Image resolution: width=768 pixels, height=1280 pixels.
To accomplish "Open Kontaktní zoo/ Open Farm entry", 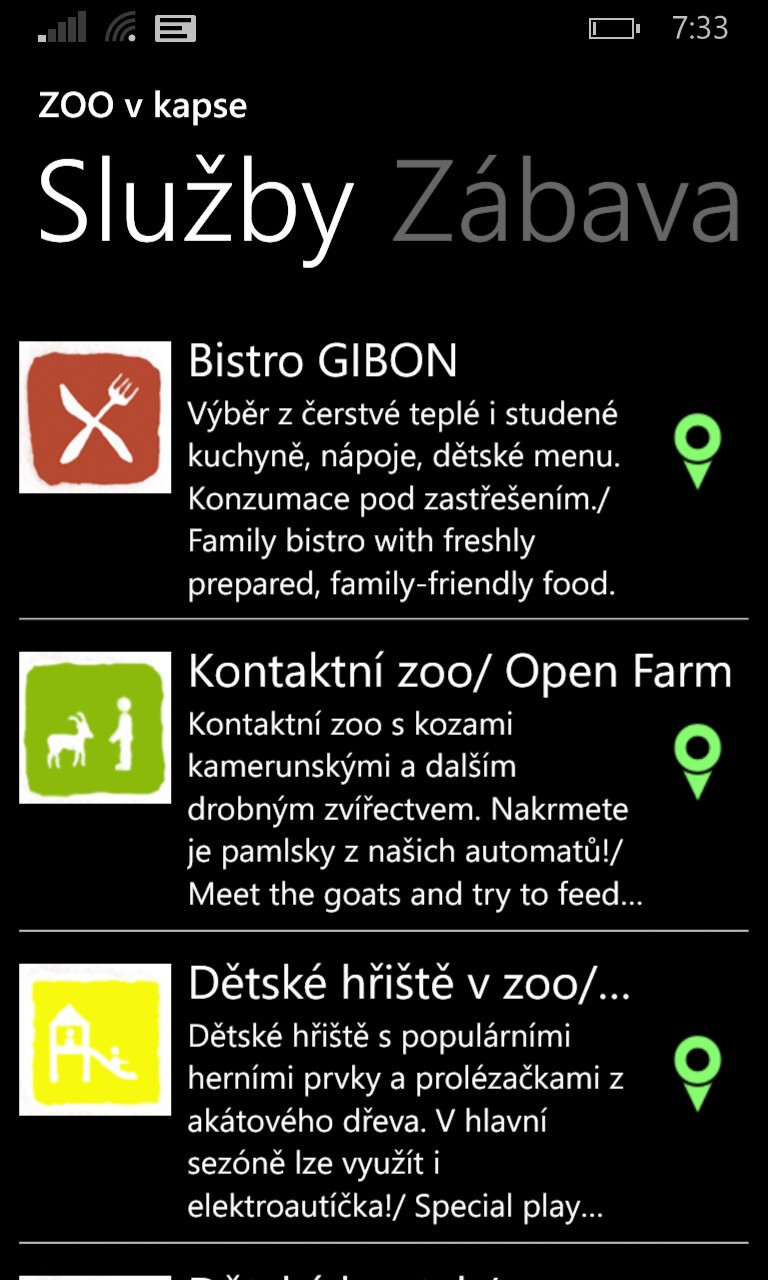I will click(459, 673).
